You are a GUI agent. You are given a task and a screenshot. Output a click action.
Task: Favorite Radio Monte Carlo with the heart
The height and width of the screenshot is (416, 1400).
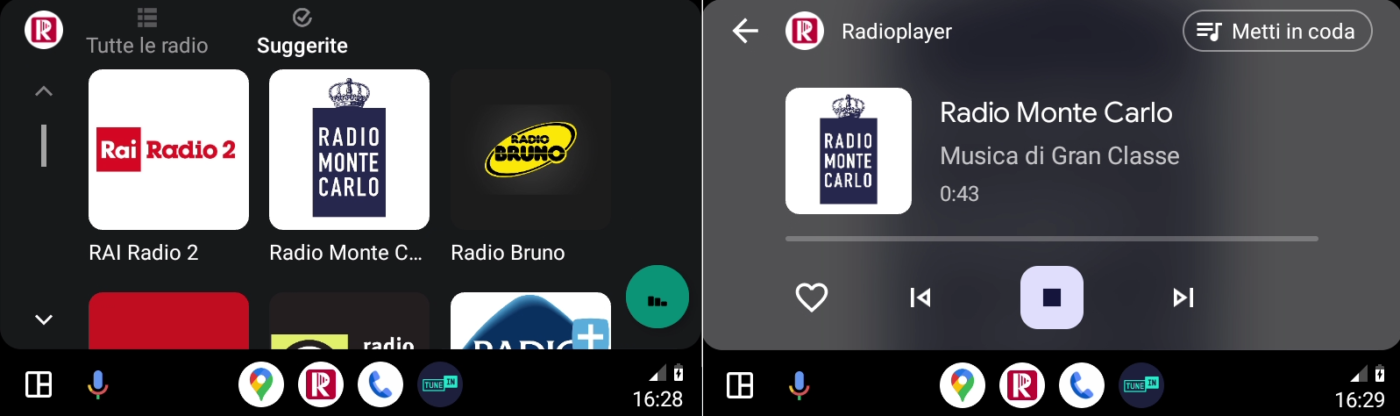(x=811, y=297)
